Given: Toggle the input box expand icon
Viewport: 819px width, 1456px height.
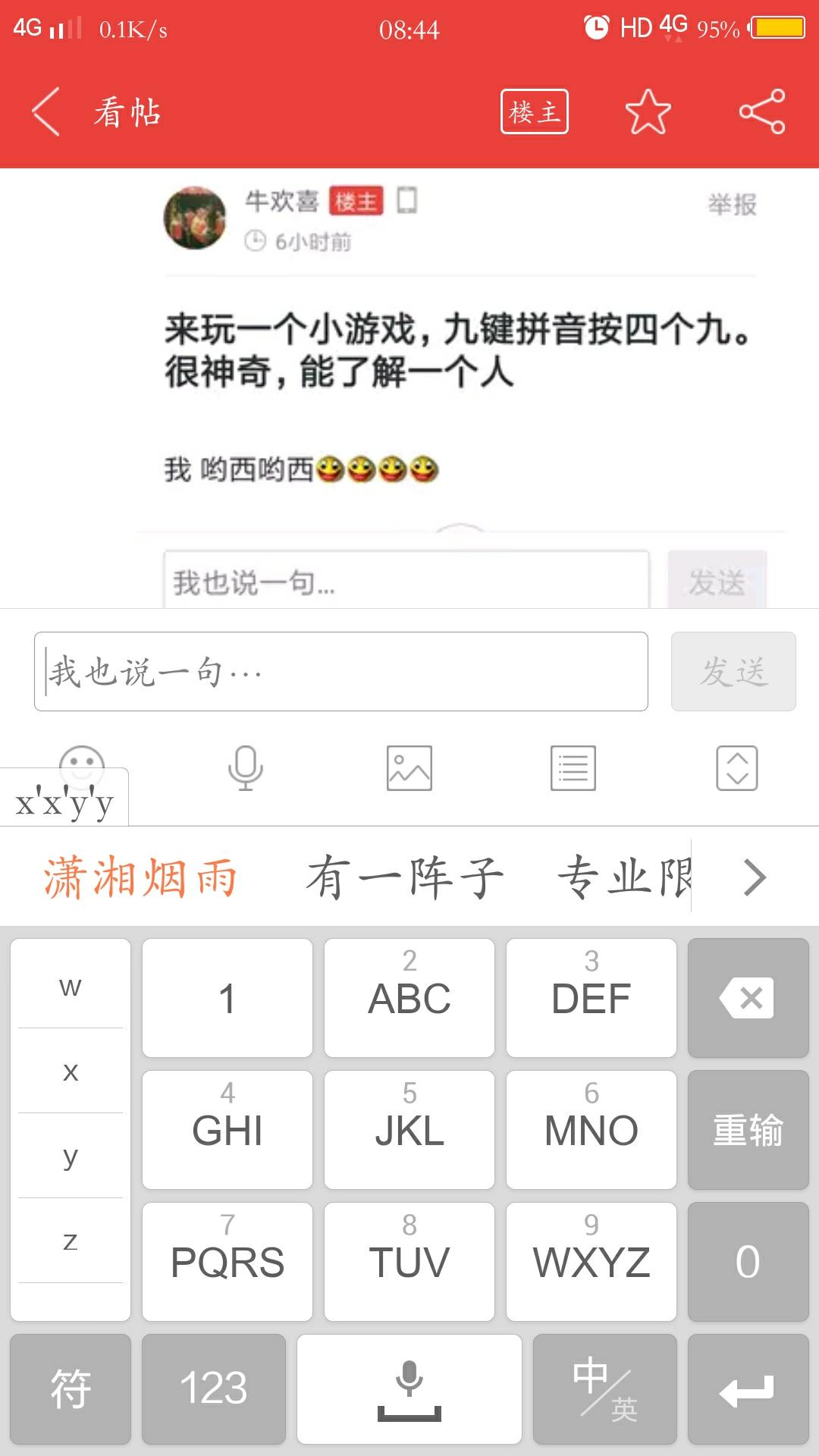Looking at the screenshot, I should (x=736, y=768).
